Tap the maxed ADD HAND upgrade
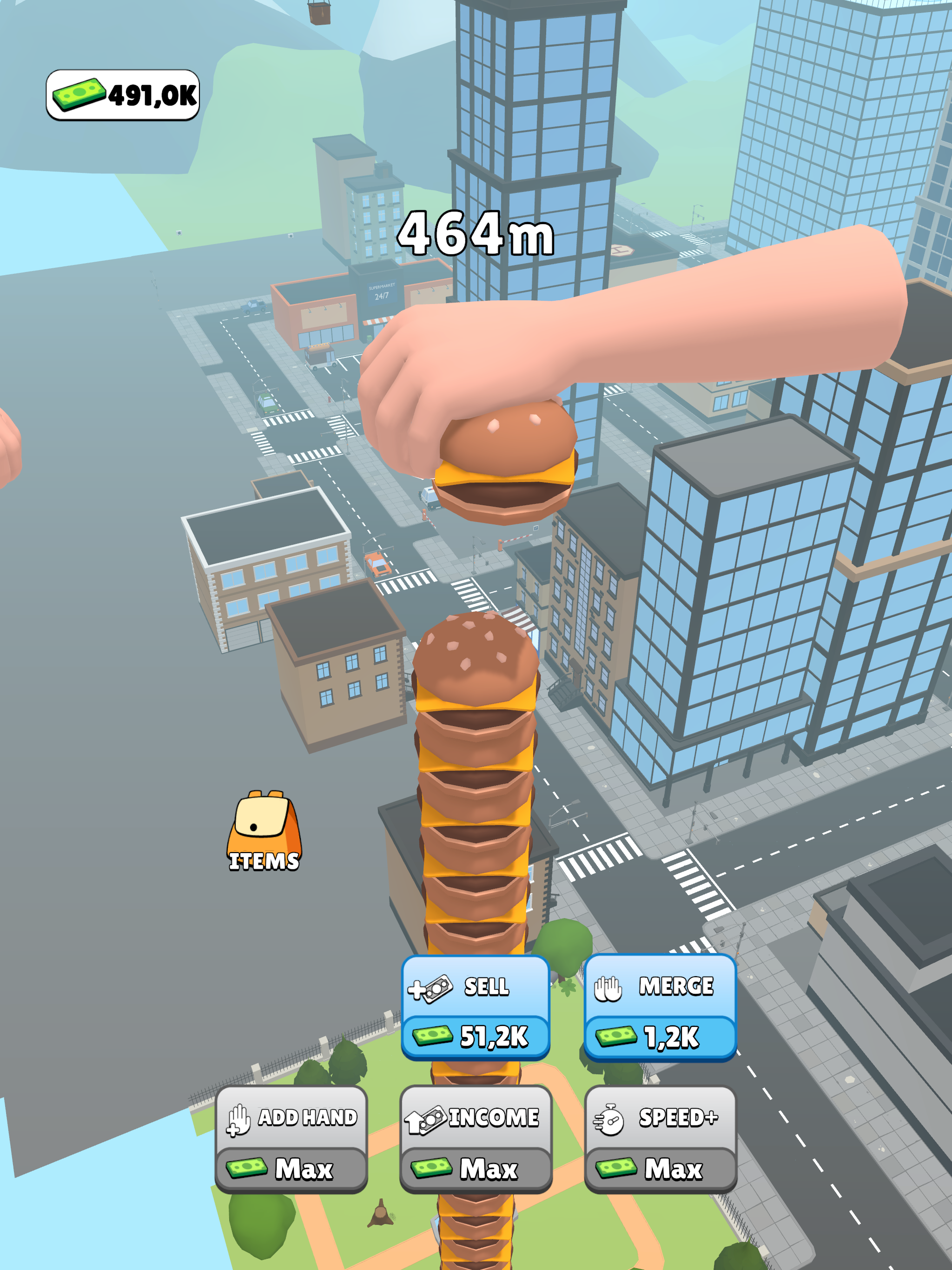The width and height of the screenshot is (952, 1270). (x=291, y=1137)
